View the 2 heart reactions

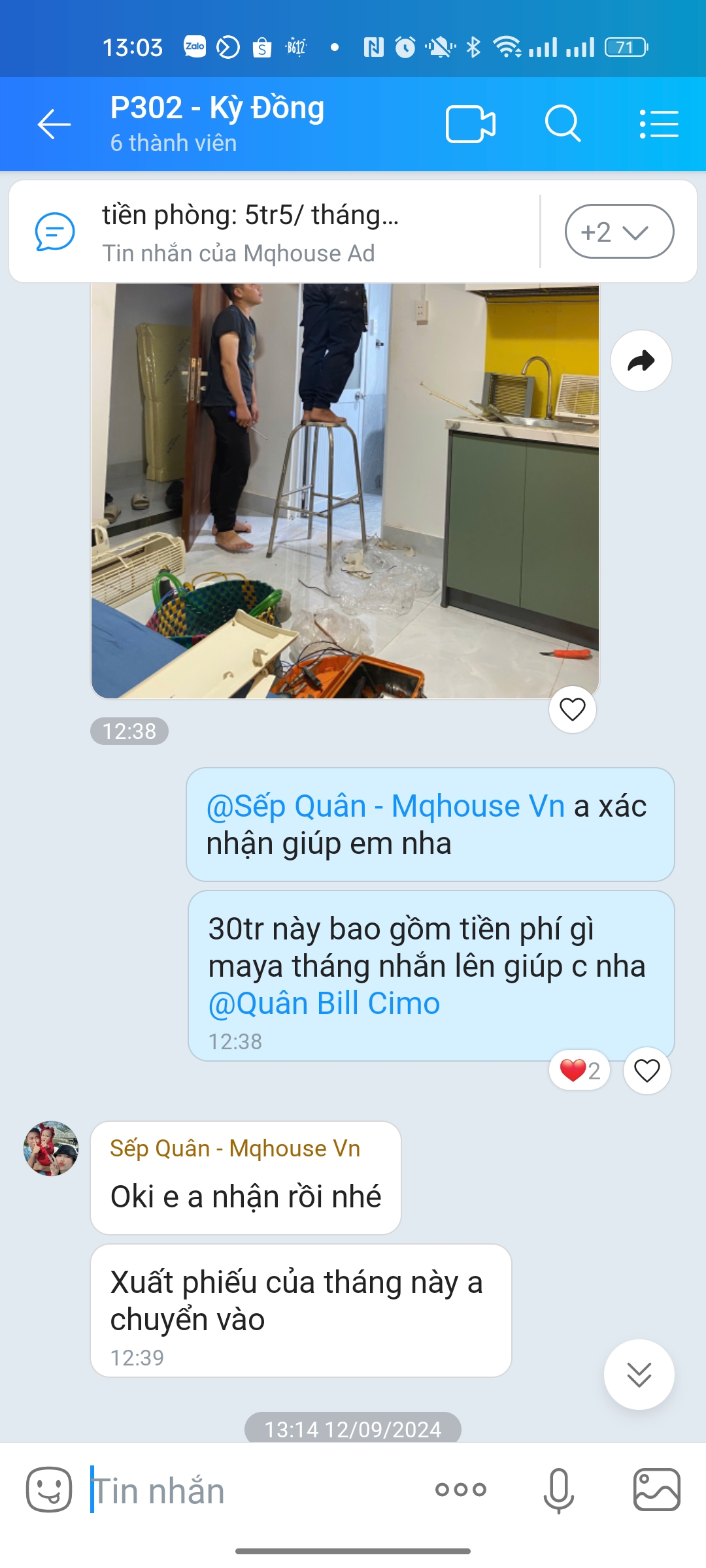579,1070
